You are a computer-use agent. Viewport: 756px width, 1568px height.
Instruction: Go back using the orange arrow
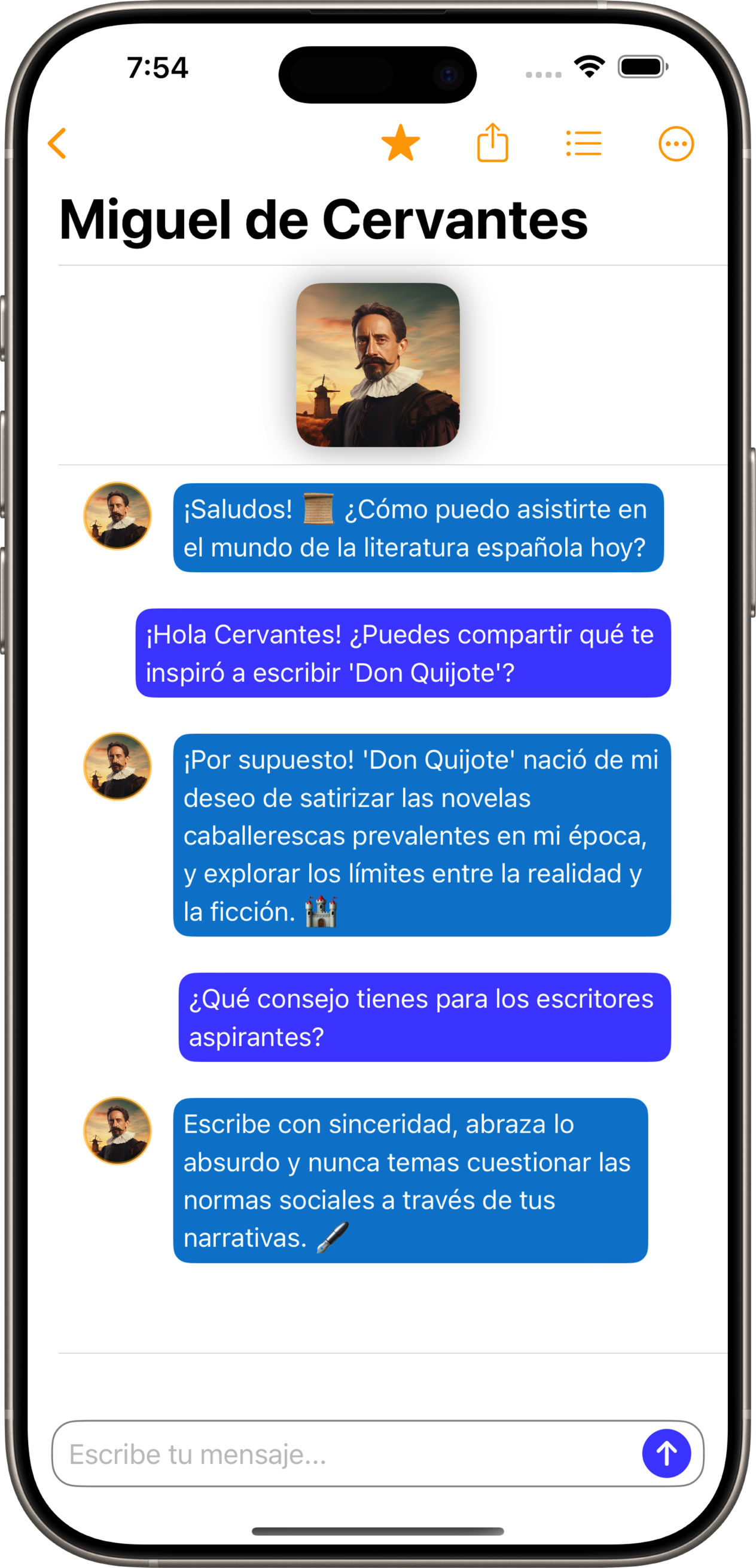coord(57,144)
